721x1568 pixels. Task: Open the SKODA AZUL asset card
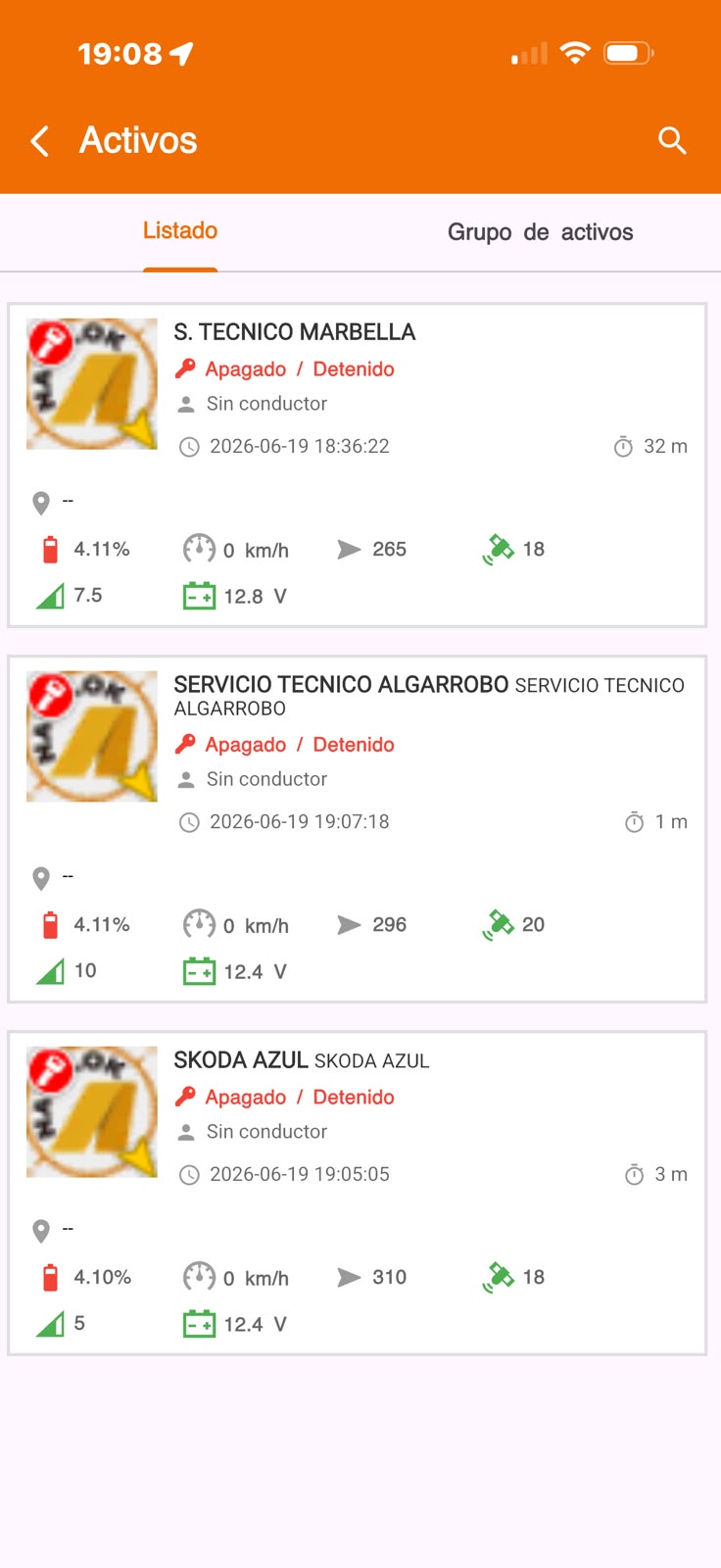coord(357,1194)
